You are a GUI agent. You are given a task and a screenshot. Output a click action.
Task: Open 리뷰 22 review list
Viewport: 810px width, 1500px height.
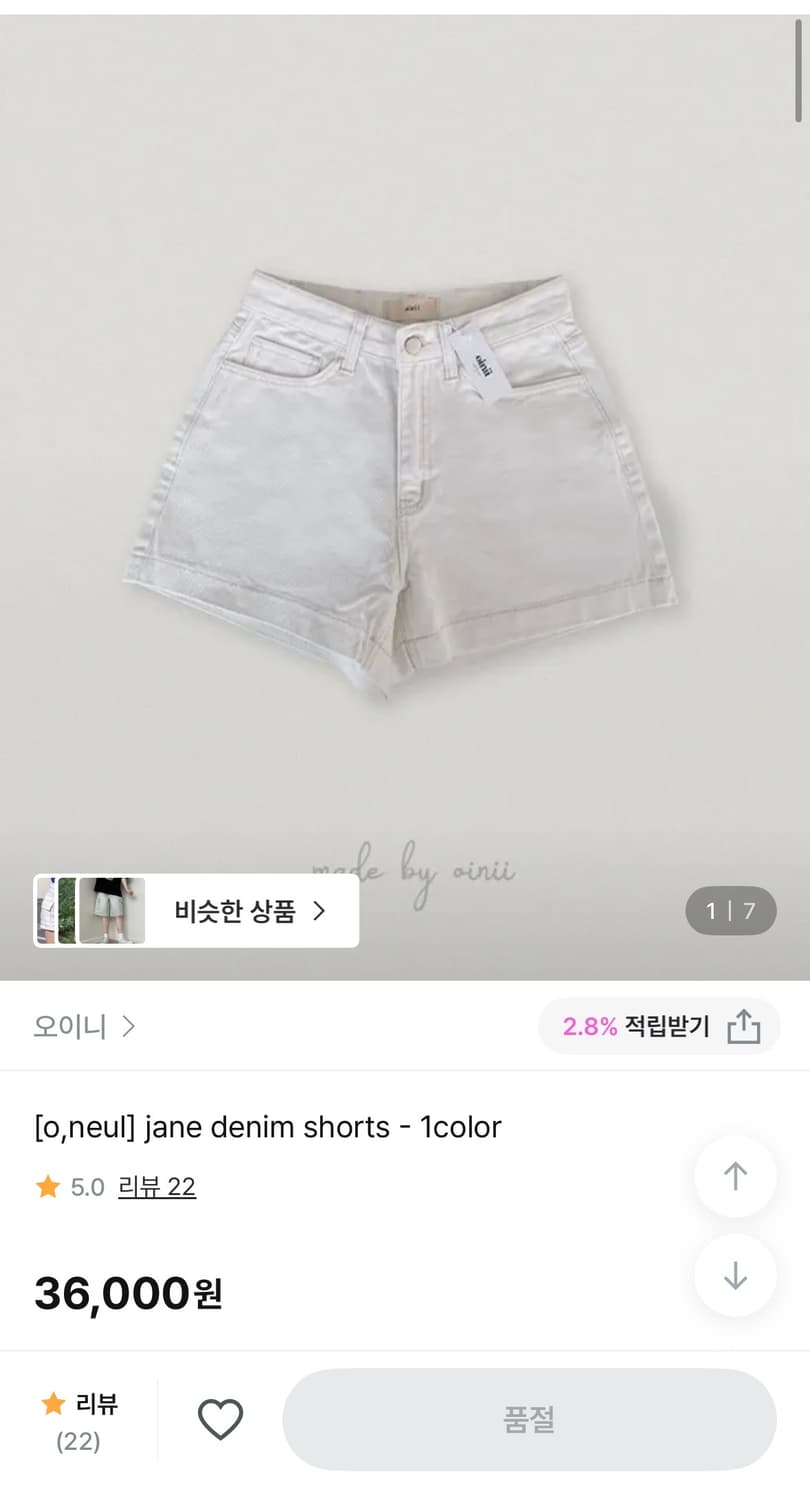pos(158,1186)
